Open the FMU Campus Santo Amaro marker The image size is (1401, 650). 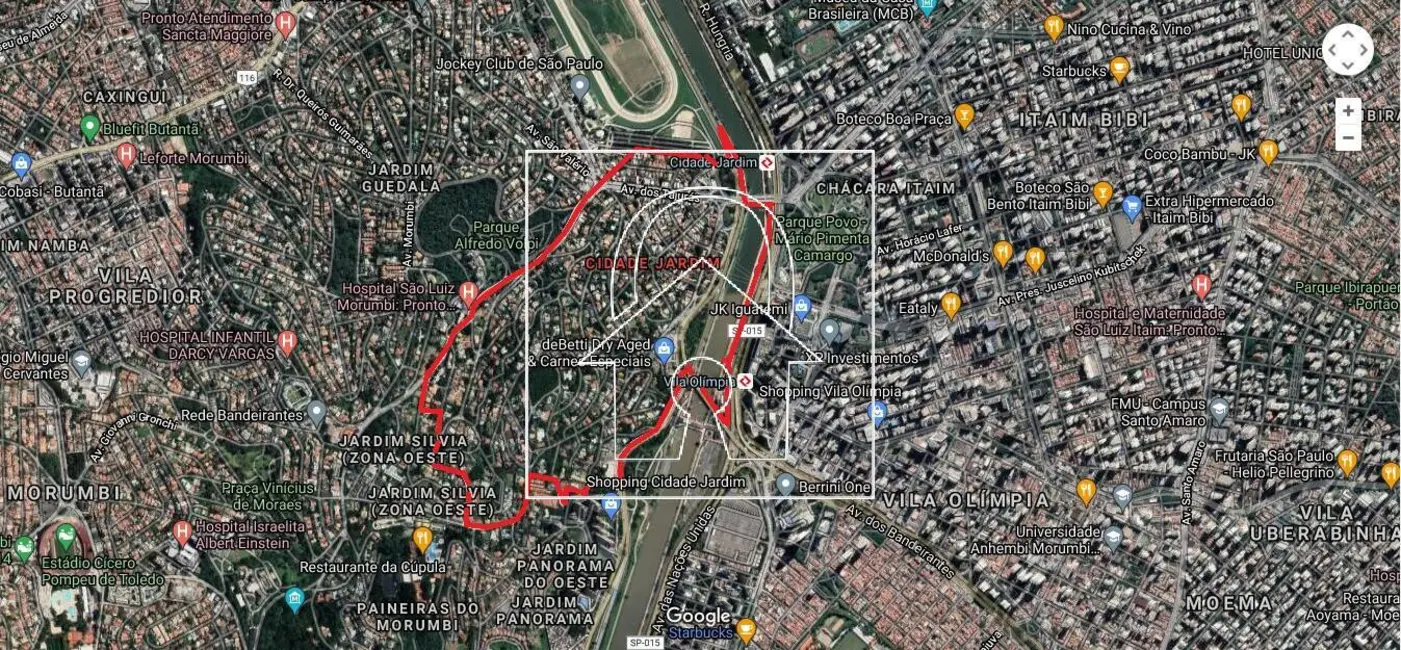click(x=1218, y=409)
